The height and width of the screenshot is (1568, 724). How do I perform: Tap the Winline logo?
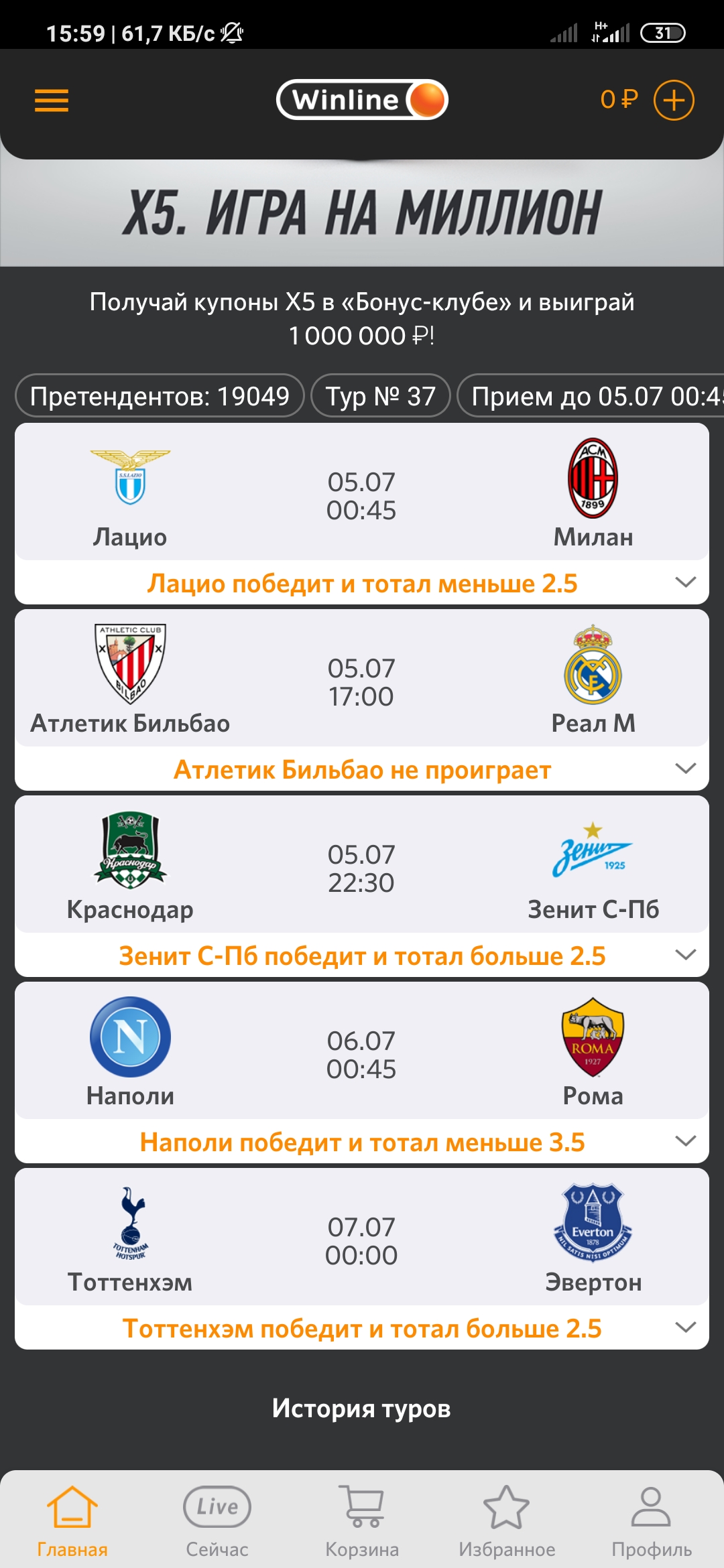tap(361, 101)
